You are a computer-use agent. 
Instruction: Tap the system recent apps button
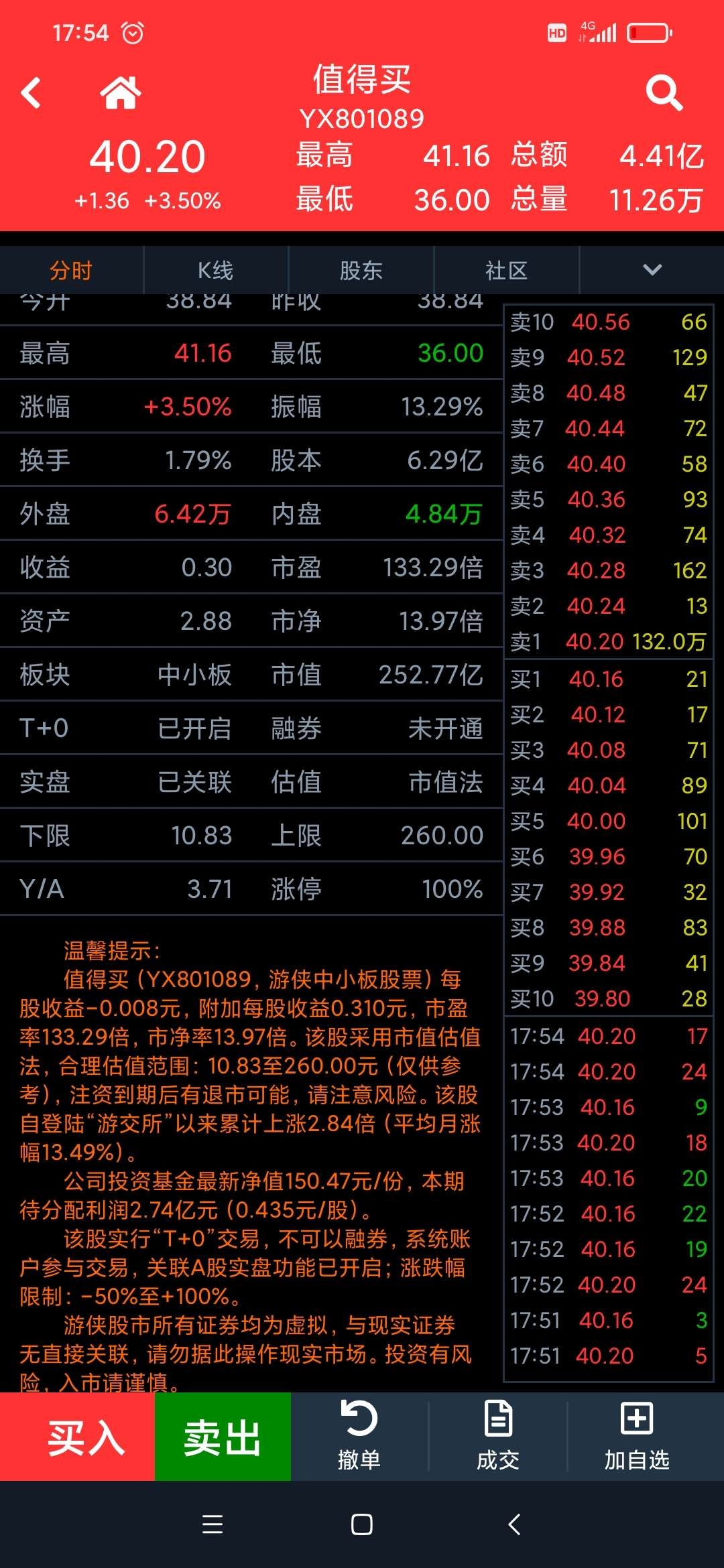tap(213, 1524)
